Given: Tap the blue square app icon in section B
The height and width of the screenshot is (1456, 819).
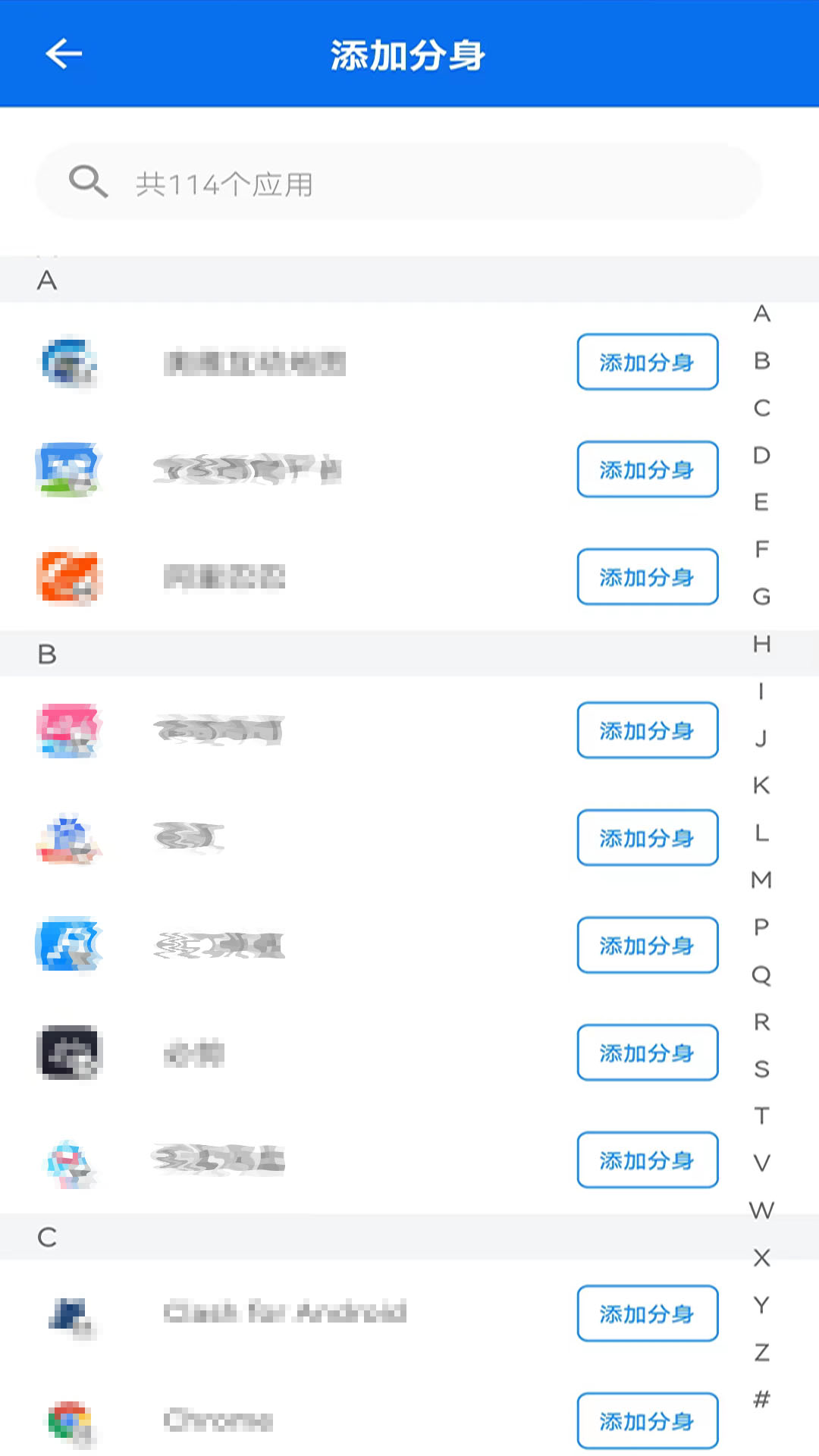Looking at the screenshot, I should click(69, 945).
